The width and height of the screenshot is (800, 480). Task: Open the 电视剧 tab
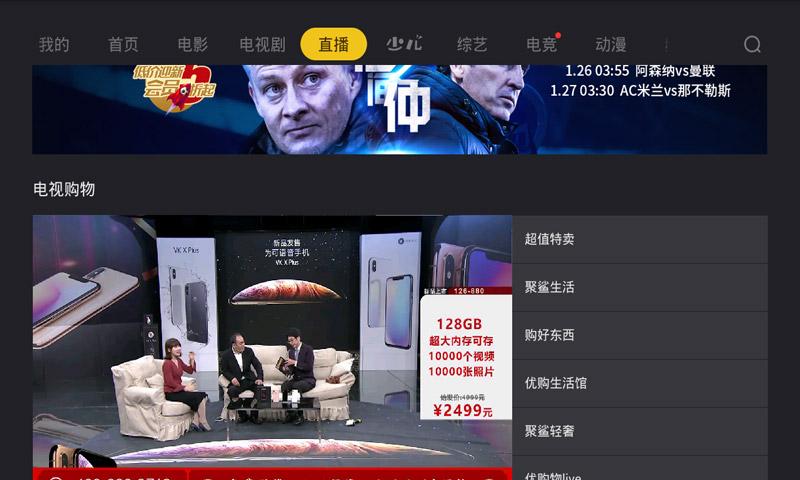coord(262,44)
